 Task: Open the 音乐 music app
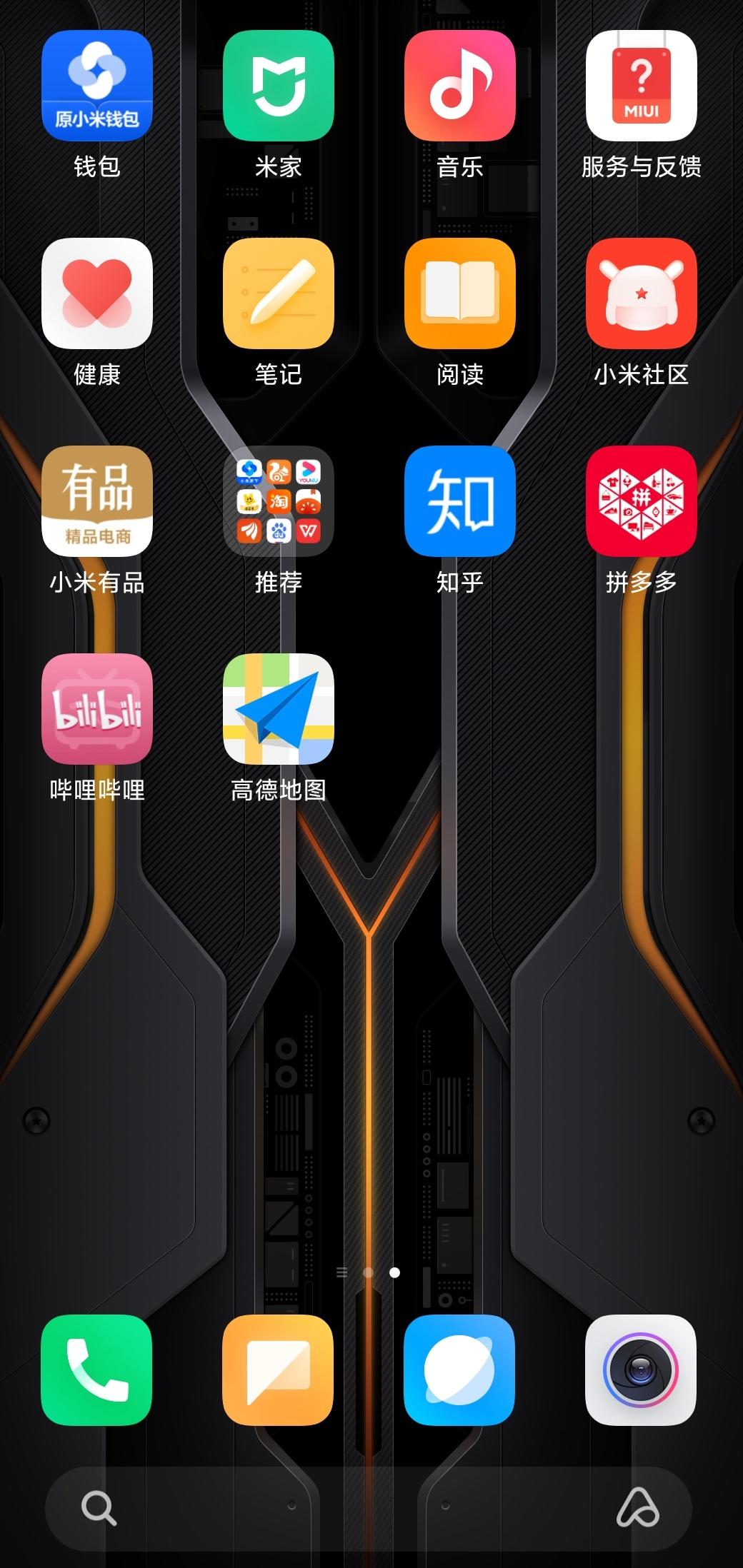460,86
